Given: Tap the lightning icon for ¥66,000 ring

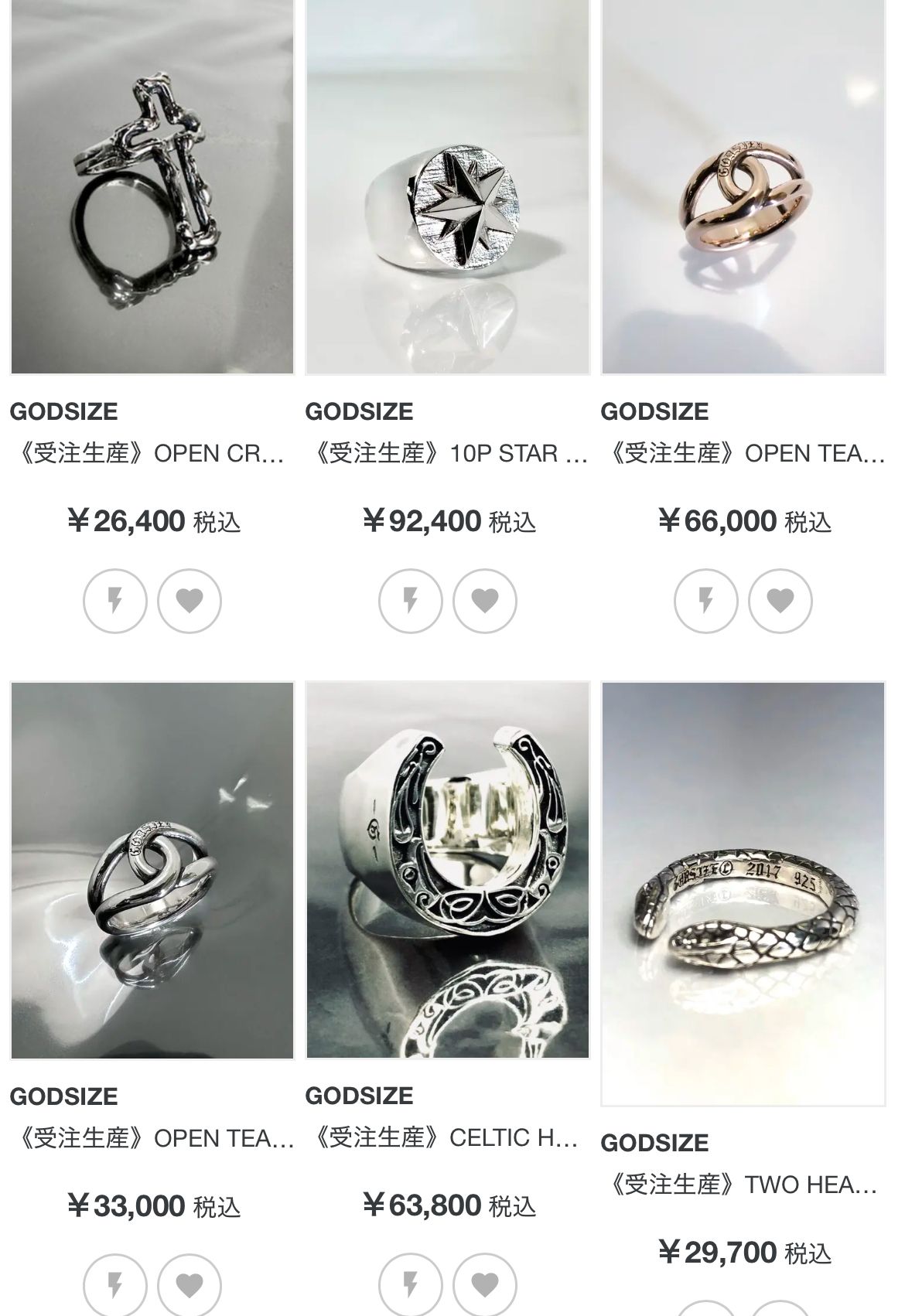Looking at the screenshot, I should pyautogui.click(x=706, y=601).
